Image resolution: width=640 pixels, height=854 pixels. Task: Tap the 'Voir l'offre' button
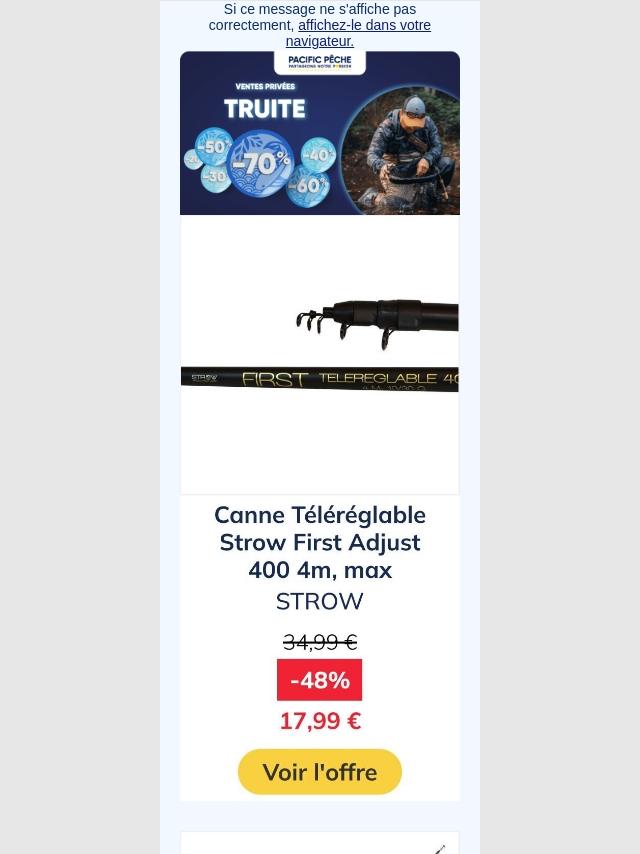pyautogui.click(x=319, y=772)
